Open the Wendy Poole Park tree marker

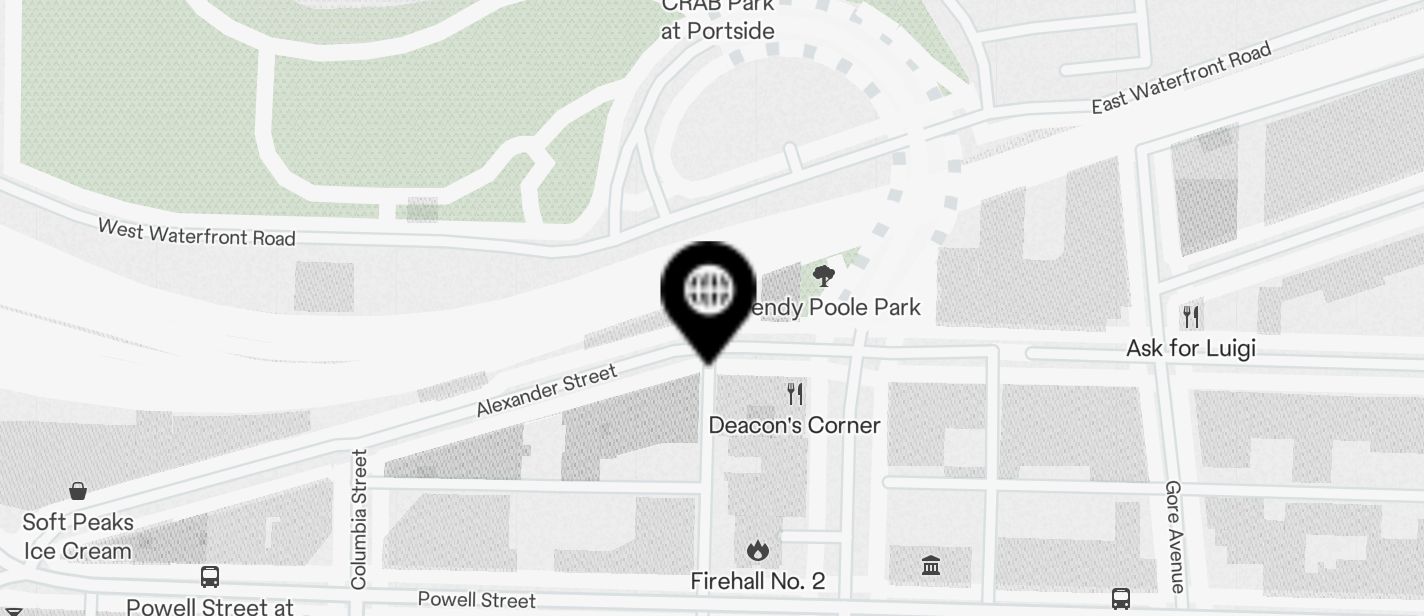coord(823,275)
